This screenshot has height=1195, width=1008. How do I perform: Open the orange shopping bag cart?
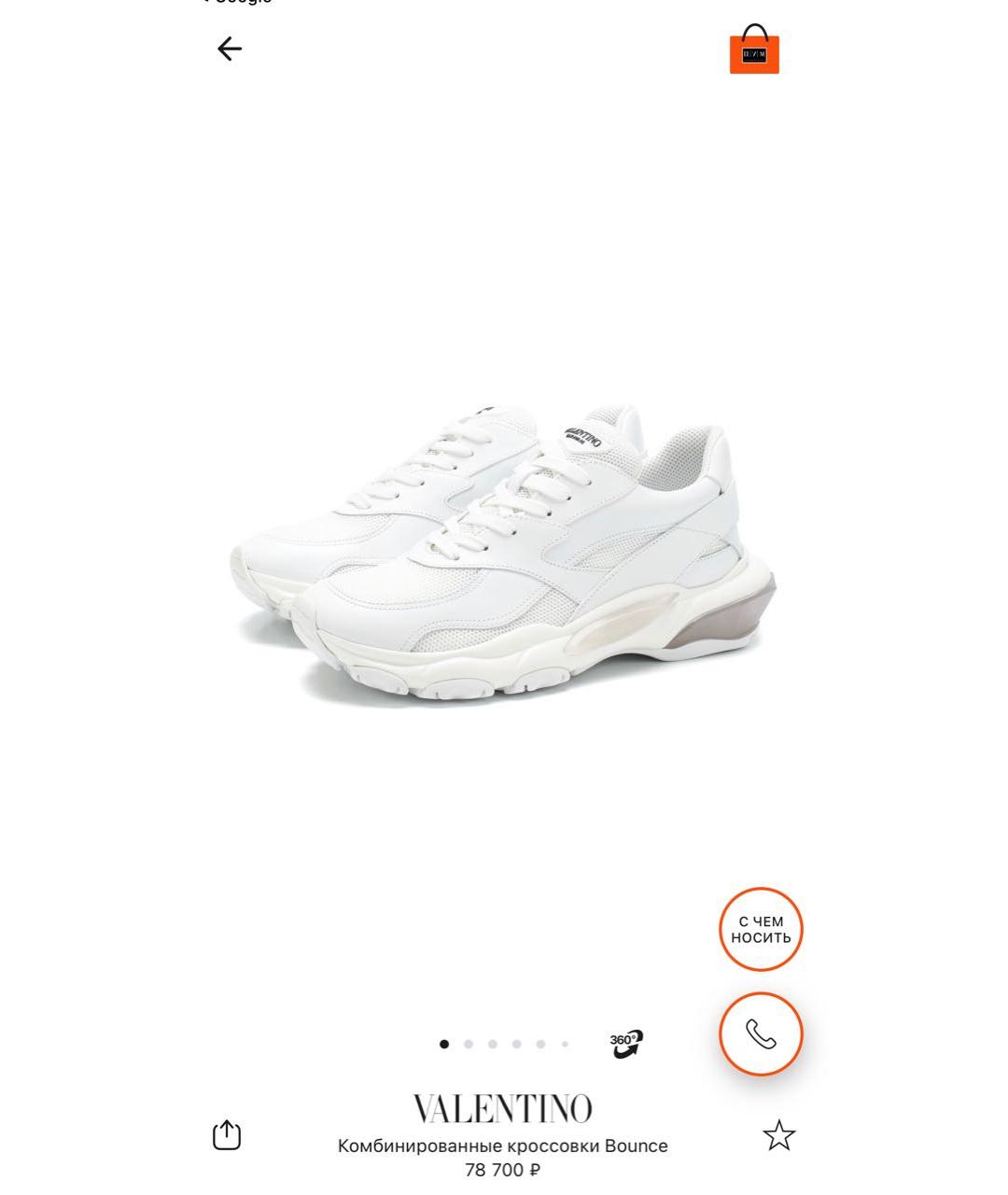[754, 49]
